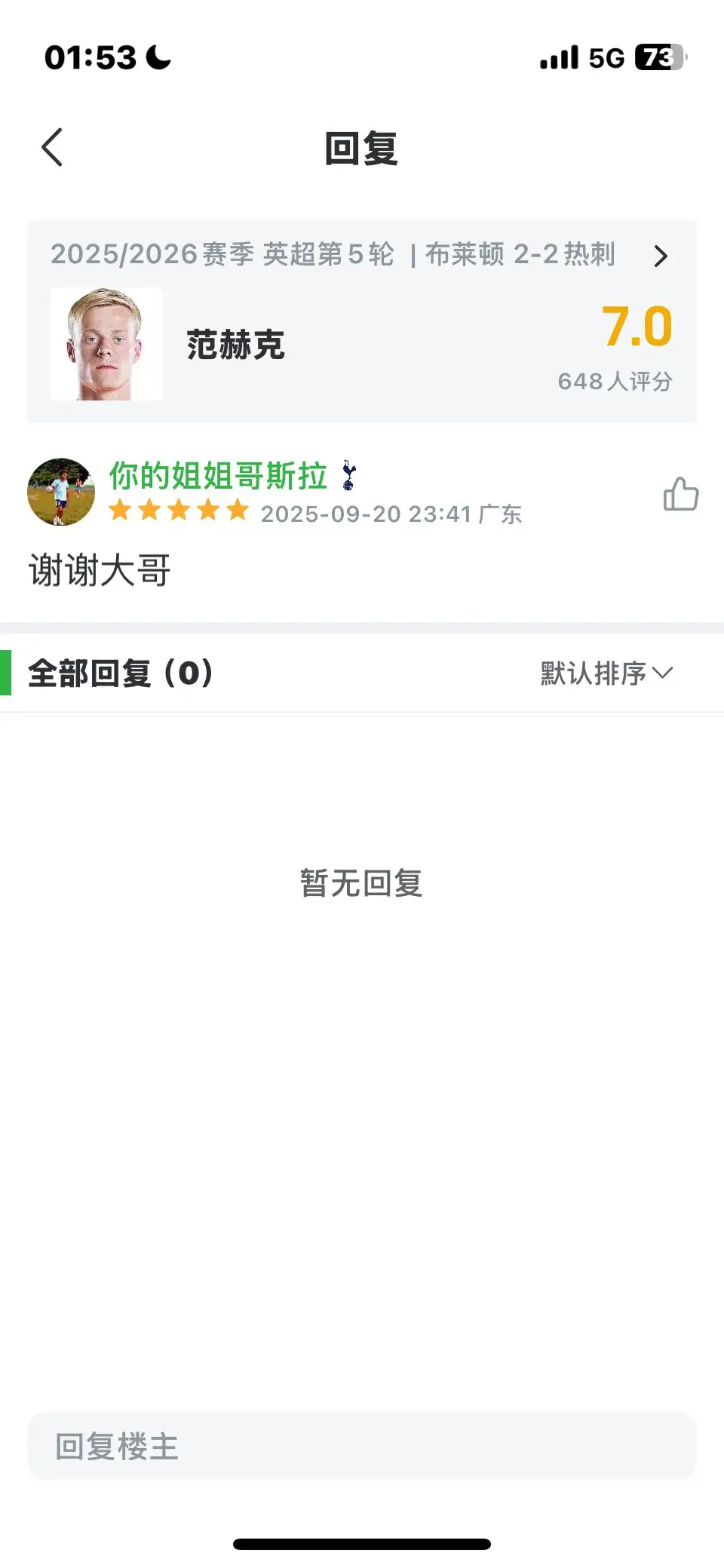Focus the 回复楼主 reply field
Image resolution: width=724 pixels, height=1568 pixels.
point(362,1446)
